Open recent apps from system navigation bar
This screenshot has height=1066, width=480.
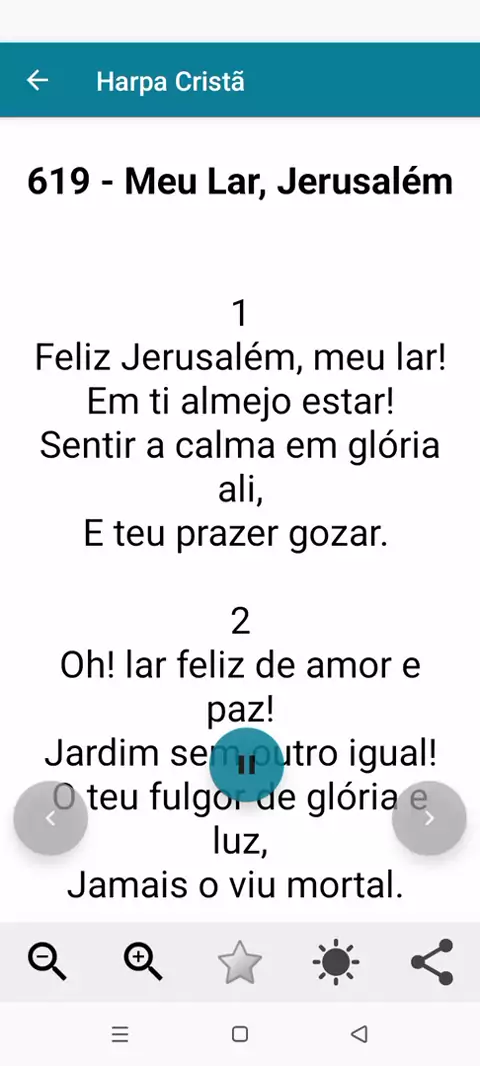120,1034
